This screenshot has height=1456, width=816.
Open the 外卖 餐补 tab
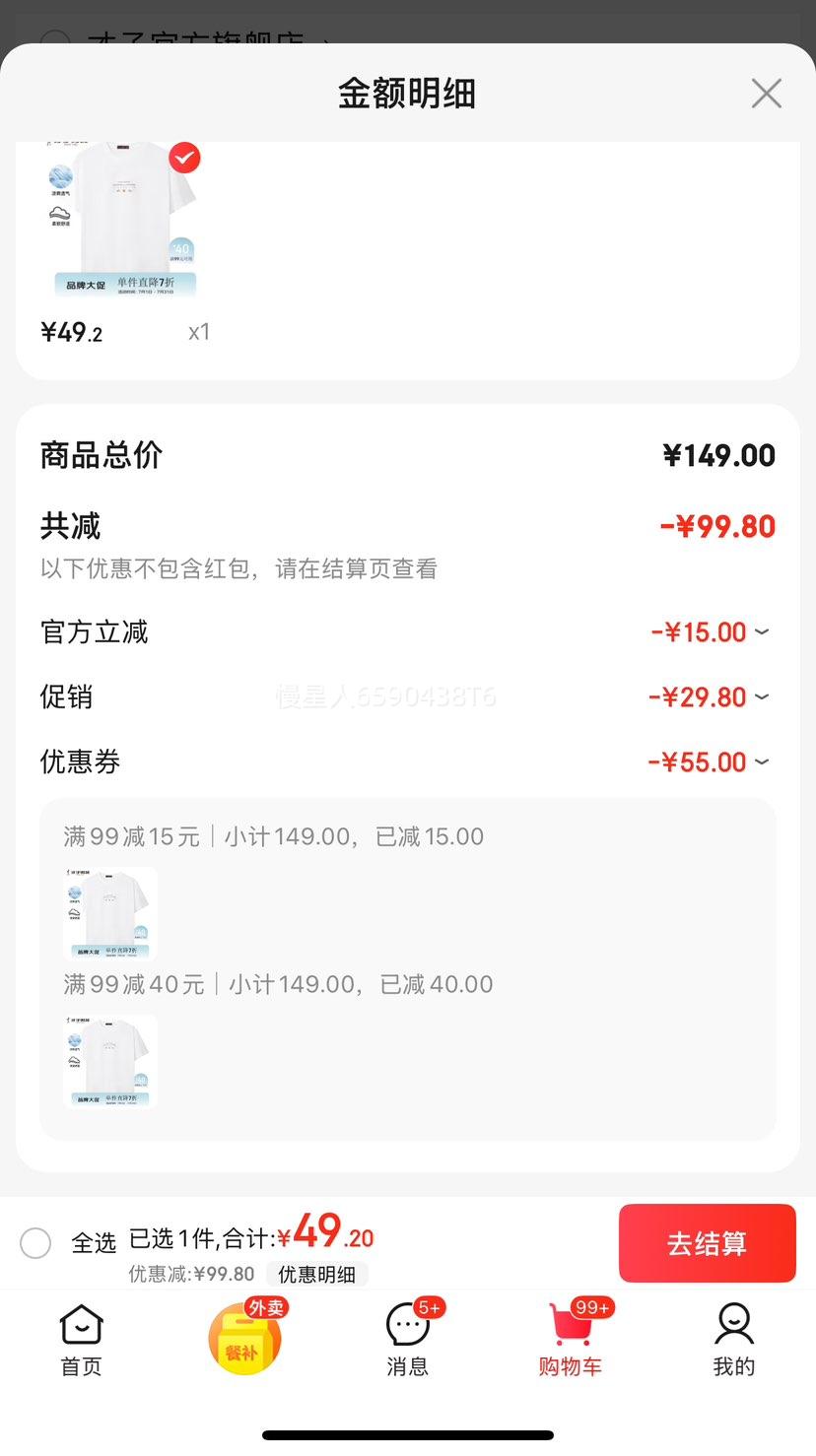[244, 1337]
